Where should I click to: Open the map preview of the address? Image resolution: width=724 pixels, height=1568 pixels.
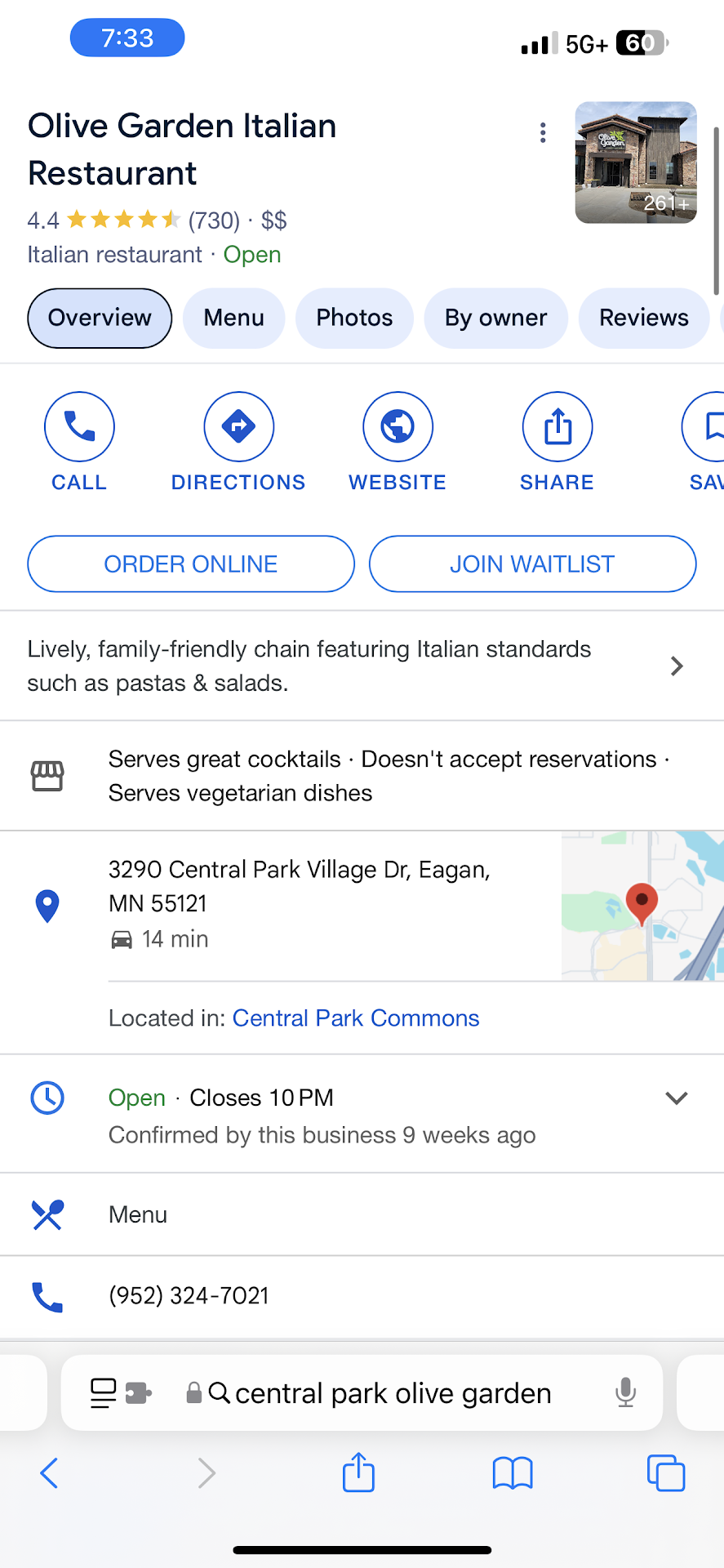642,906
